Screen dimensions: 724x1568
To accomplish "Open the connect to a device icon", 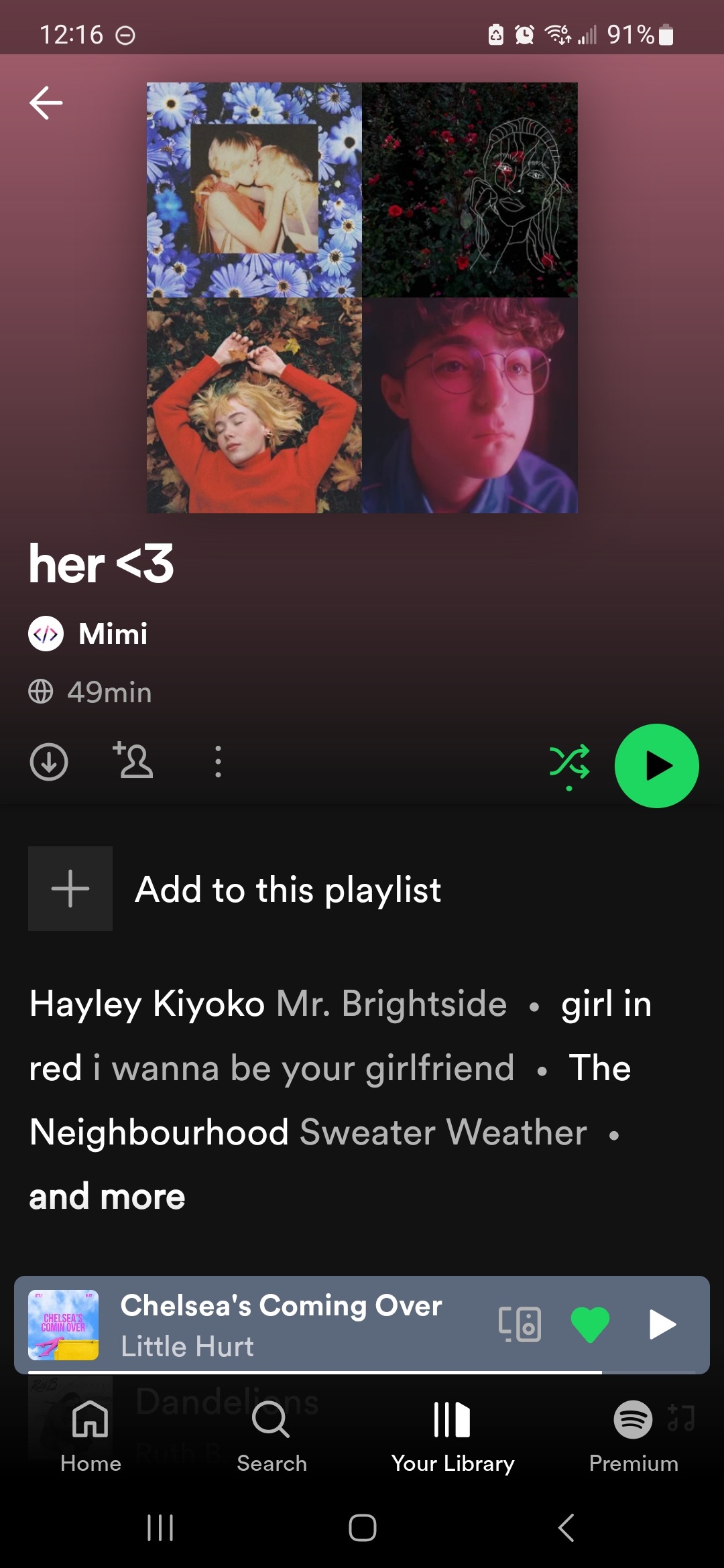I will [520, 1325].
